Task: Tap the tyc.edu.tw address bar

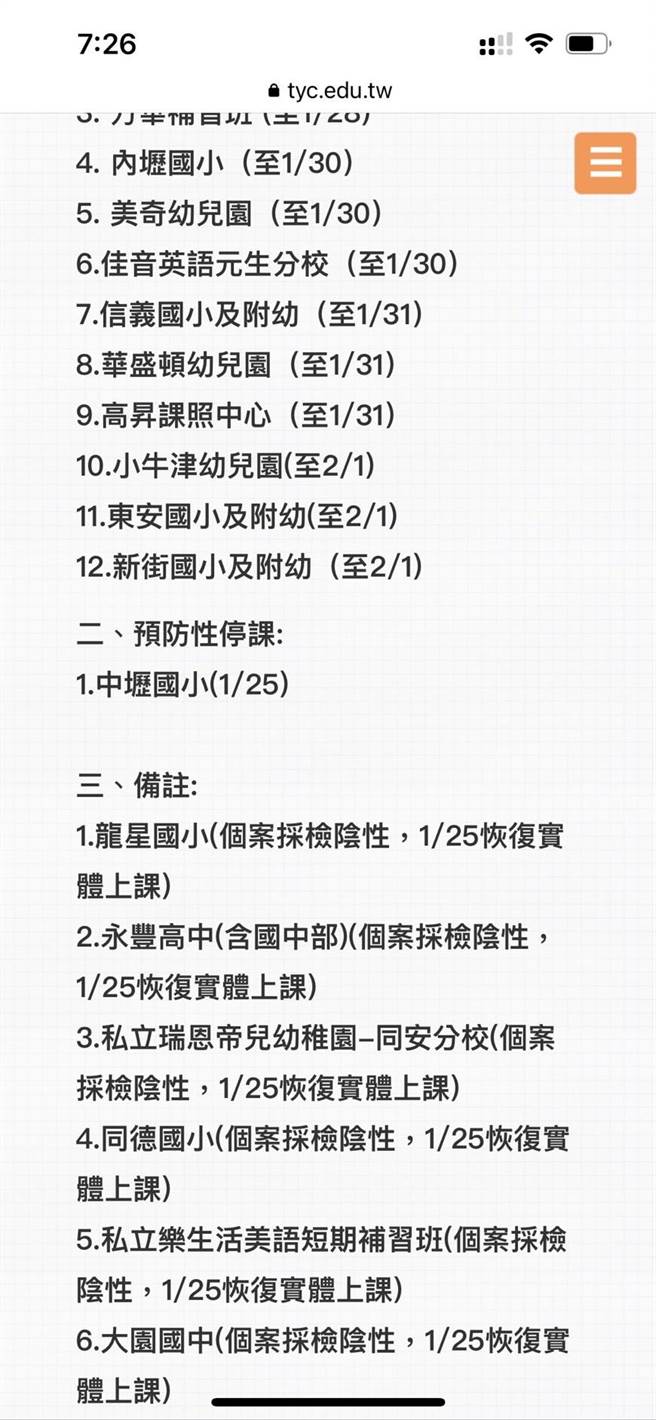Action: coord(330,91)
